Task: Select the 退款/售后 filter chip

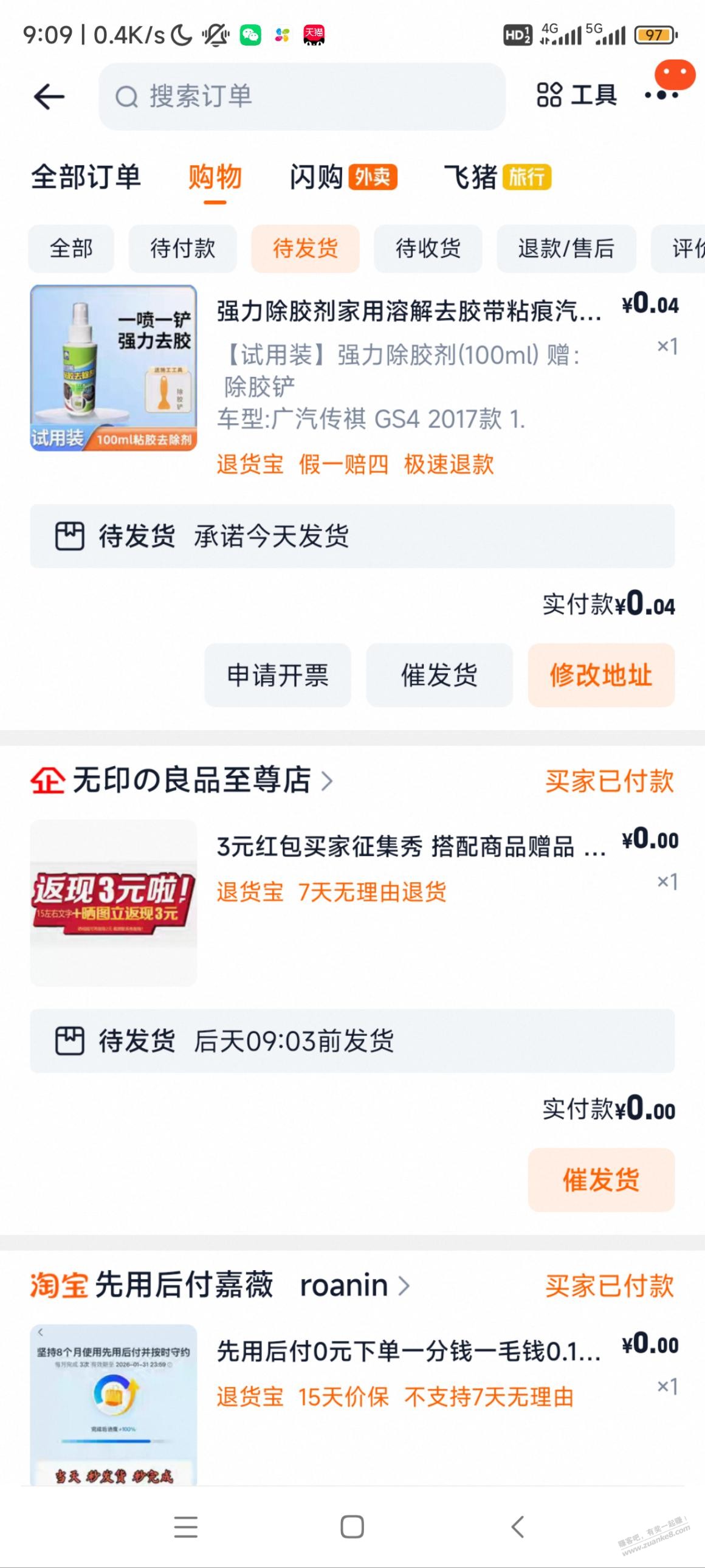Action: click(x=566, y=248)
